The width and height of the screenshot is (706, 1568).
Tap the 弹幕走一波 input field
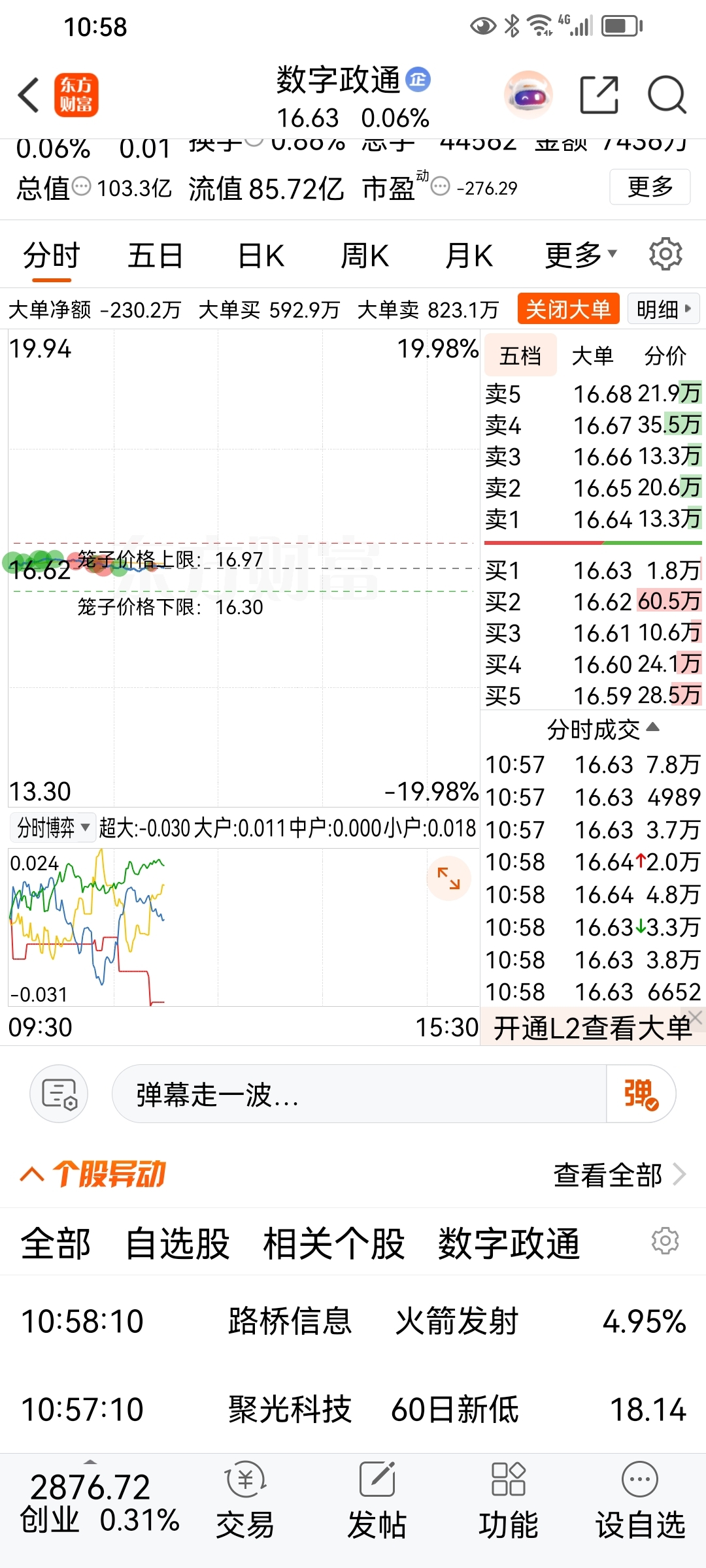click(x=360, y=1094)
